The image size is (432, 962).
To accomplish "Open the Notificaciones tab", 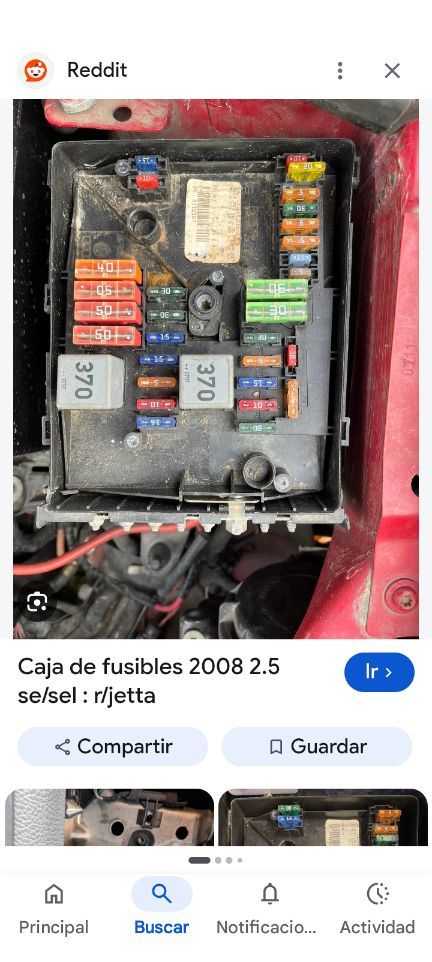I will click(269, 909).
